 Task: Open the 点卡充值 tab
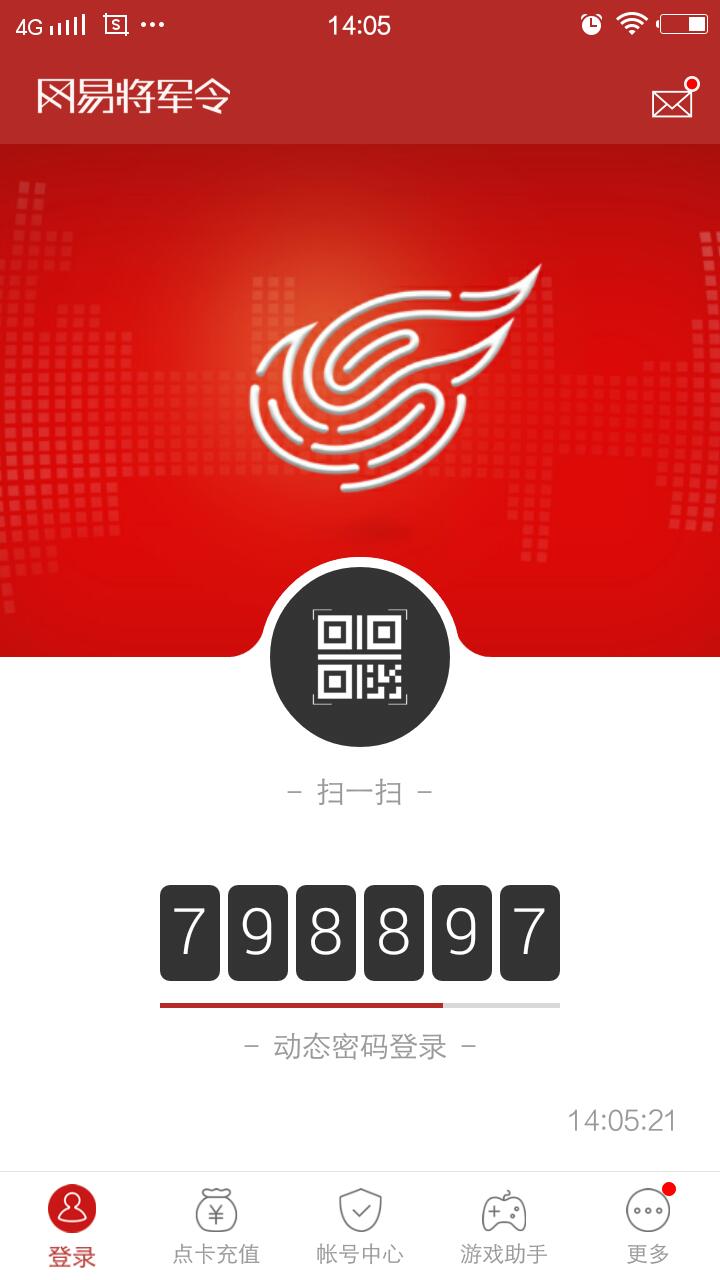[216, 1226]
